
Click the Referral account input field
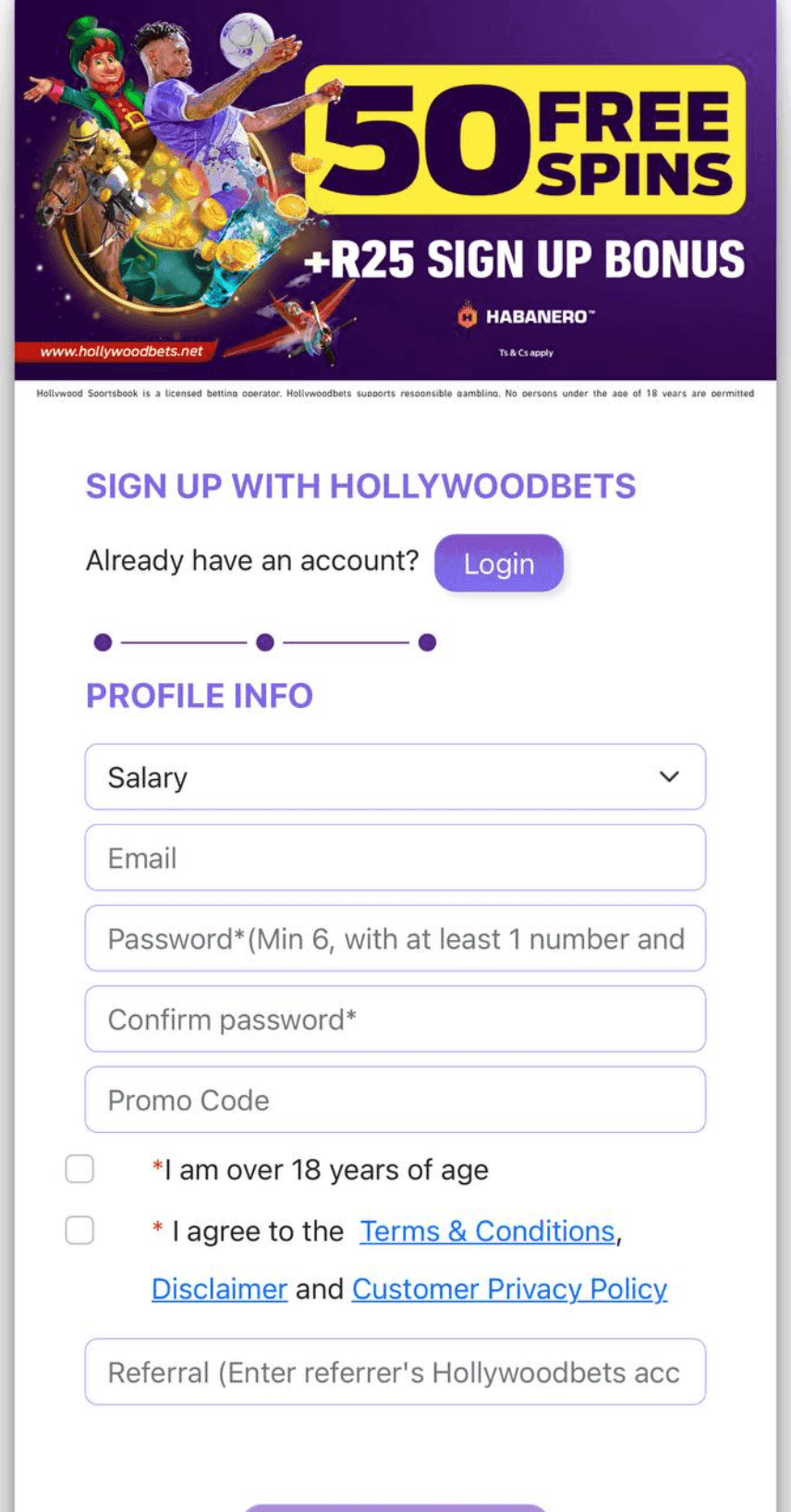[395, 1372]
